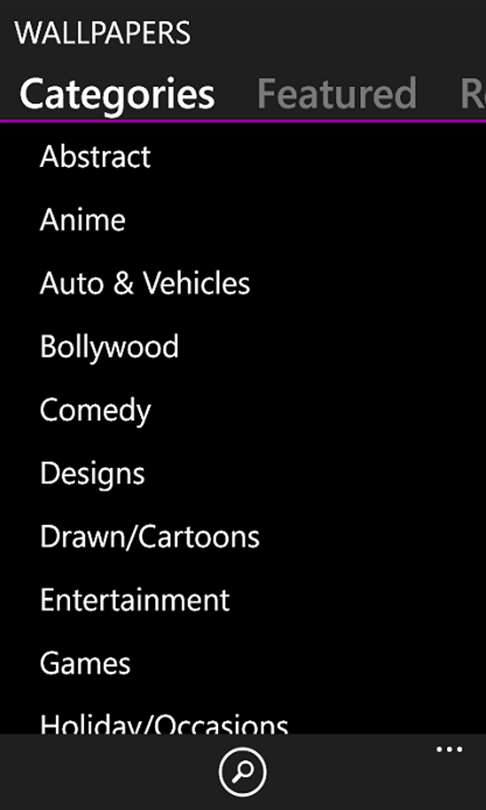Image resolution: width=486 pixels, height=810 pixels.
Task: Open the Comedy category
Action: 96,410
